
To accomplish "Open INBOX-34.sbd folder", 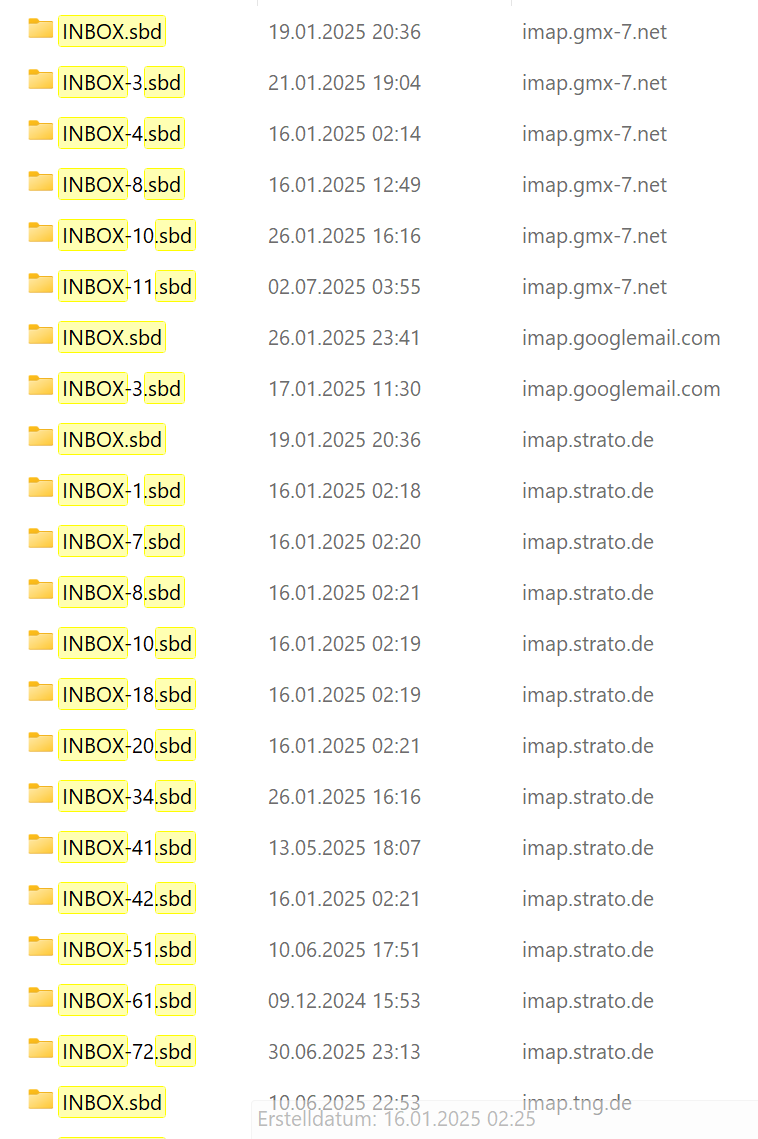I will click(x=126, y=797).
